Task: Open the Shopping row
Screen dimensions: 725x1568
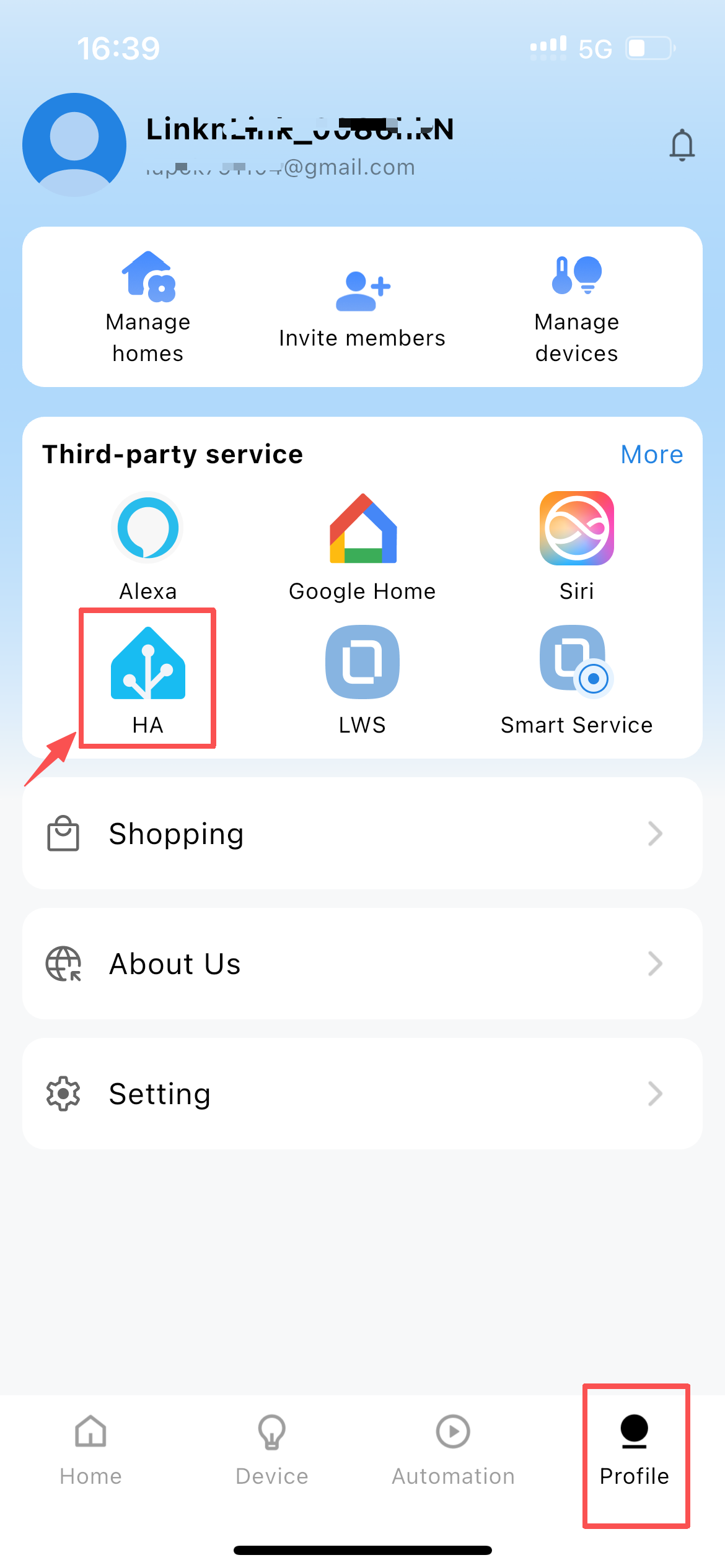Action: [x=362, y=834]
